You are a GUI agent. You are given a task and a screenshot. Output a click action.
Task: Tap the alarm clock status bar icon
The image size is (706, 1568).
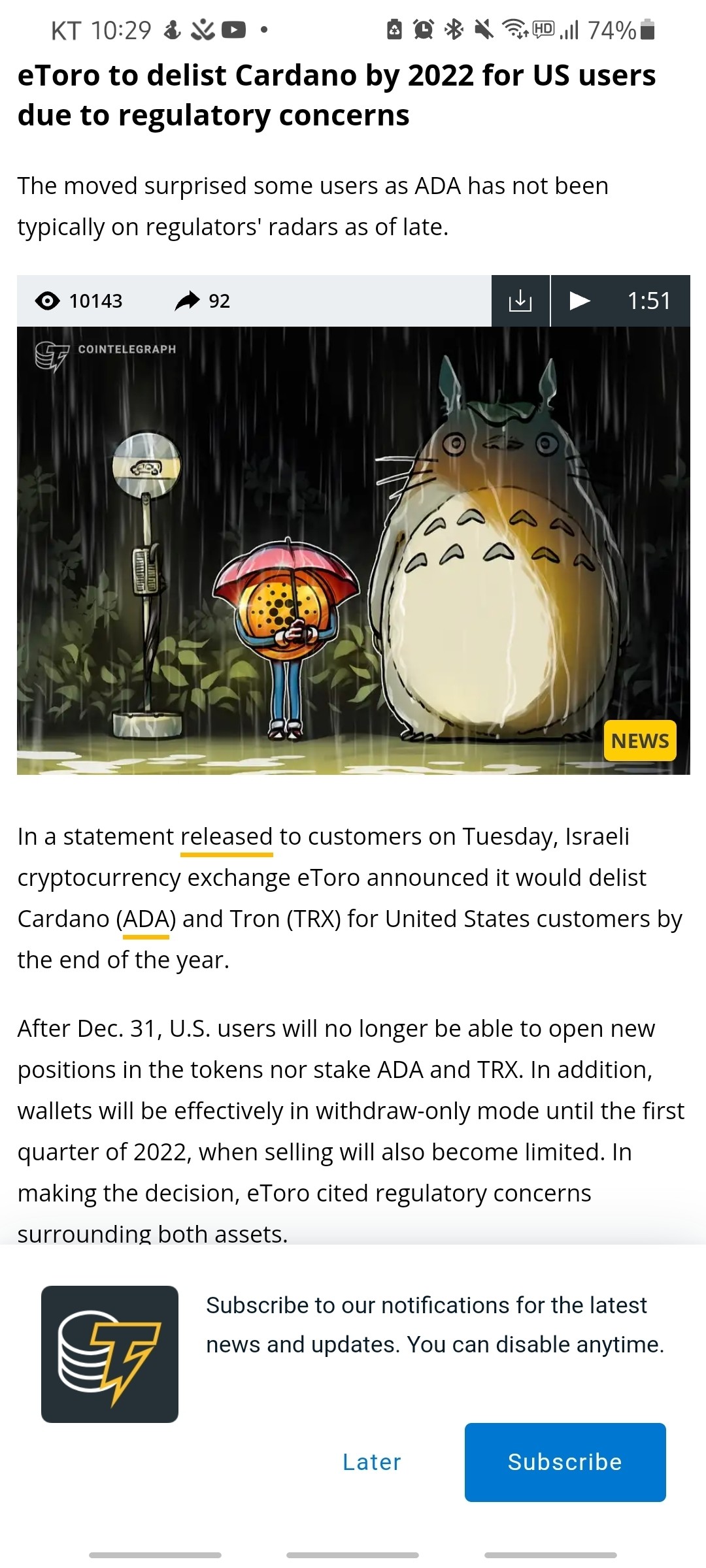click(x=422, y=29)
